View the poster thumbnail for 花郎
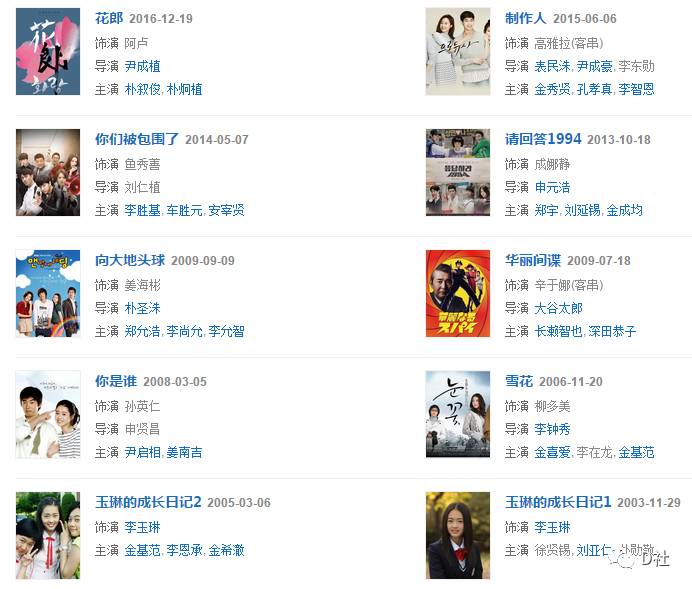Image resolution: width=692 pixels, height=589 pixels. (48, 52)
